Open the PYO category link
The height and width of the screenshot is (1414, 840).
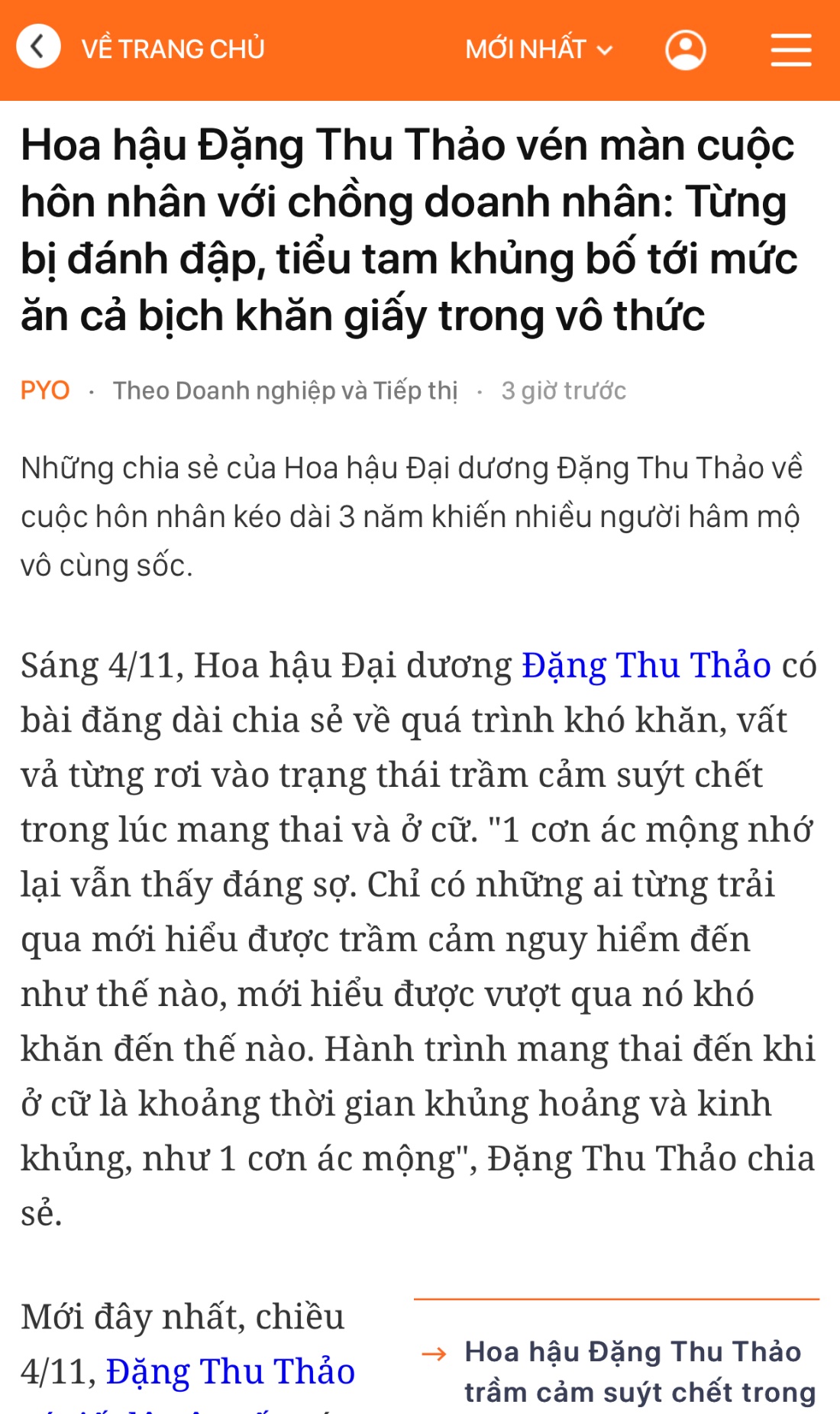pyautogui.click(x=45, y=390)
